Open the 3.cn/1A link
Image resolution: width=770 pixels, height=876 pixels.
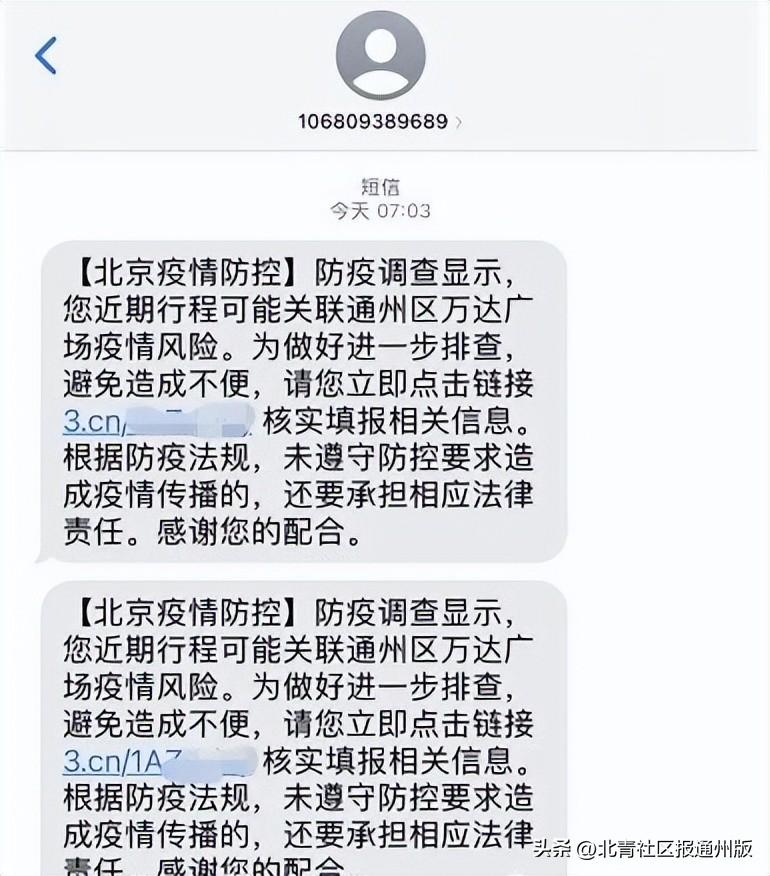112,760
